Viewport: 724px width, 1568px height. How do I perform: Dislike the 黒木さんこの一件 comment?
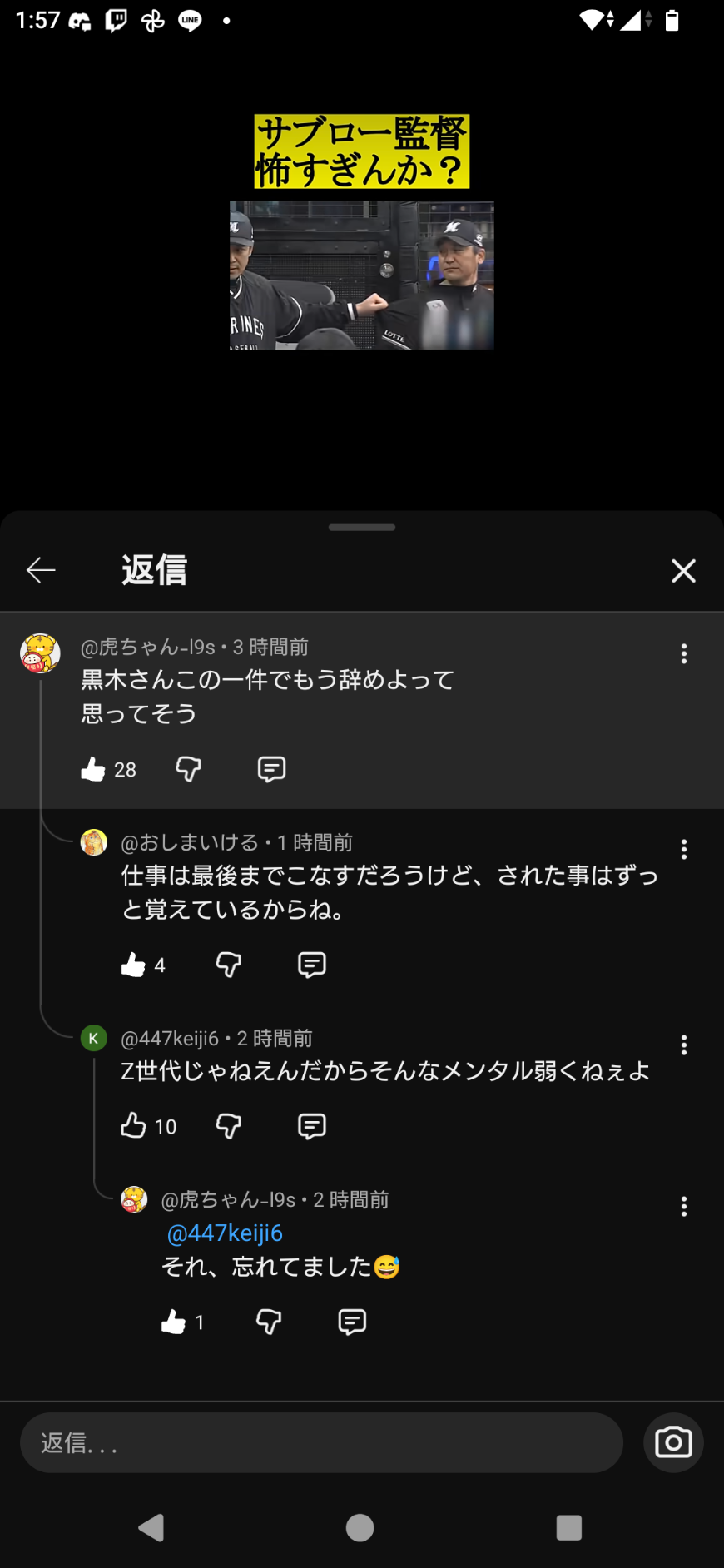(x=189, y=769)
